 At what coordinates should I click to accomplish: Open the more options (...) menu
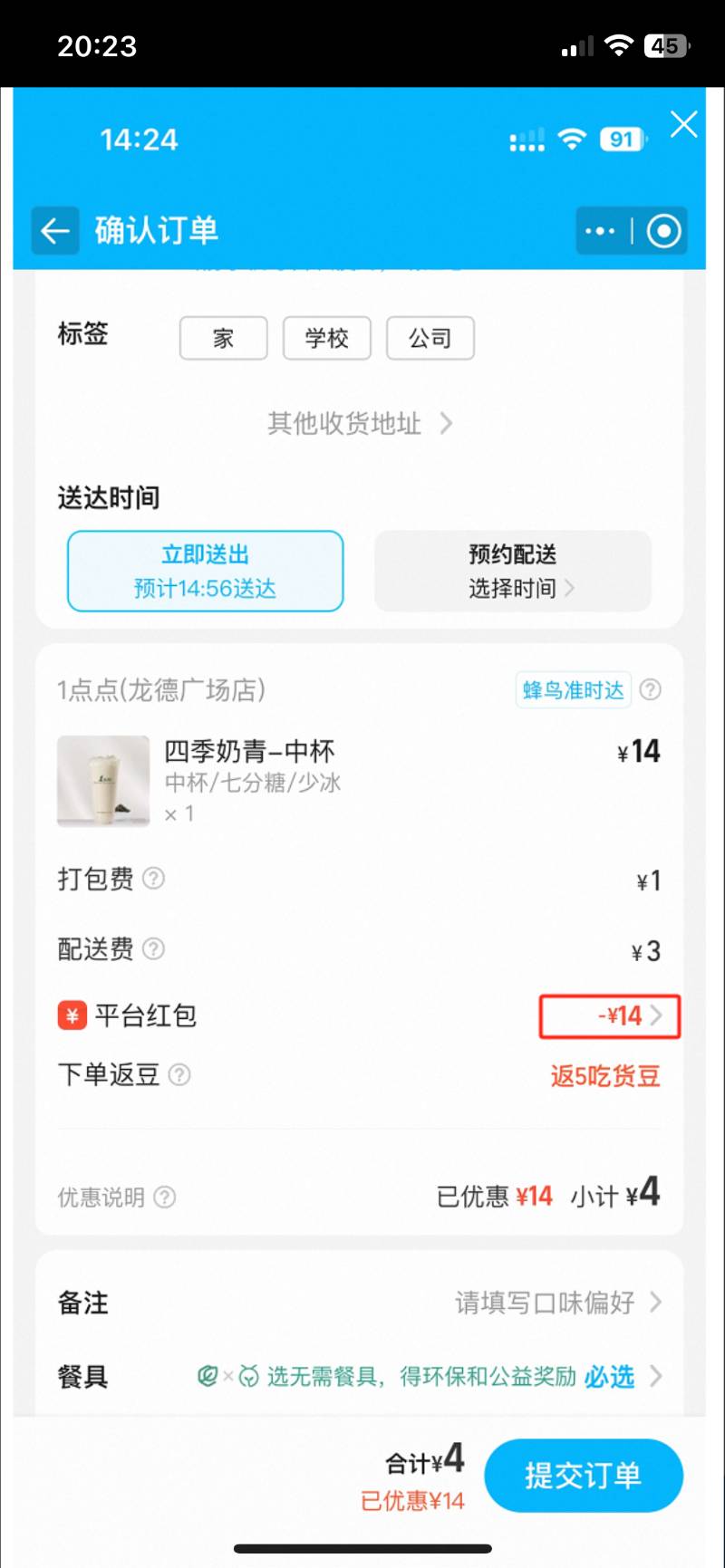point(599,231)
